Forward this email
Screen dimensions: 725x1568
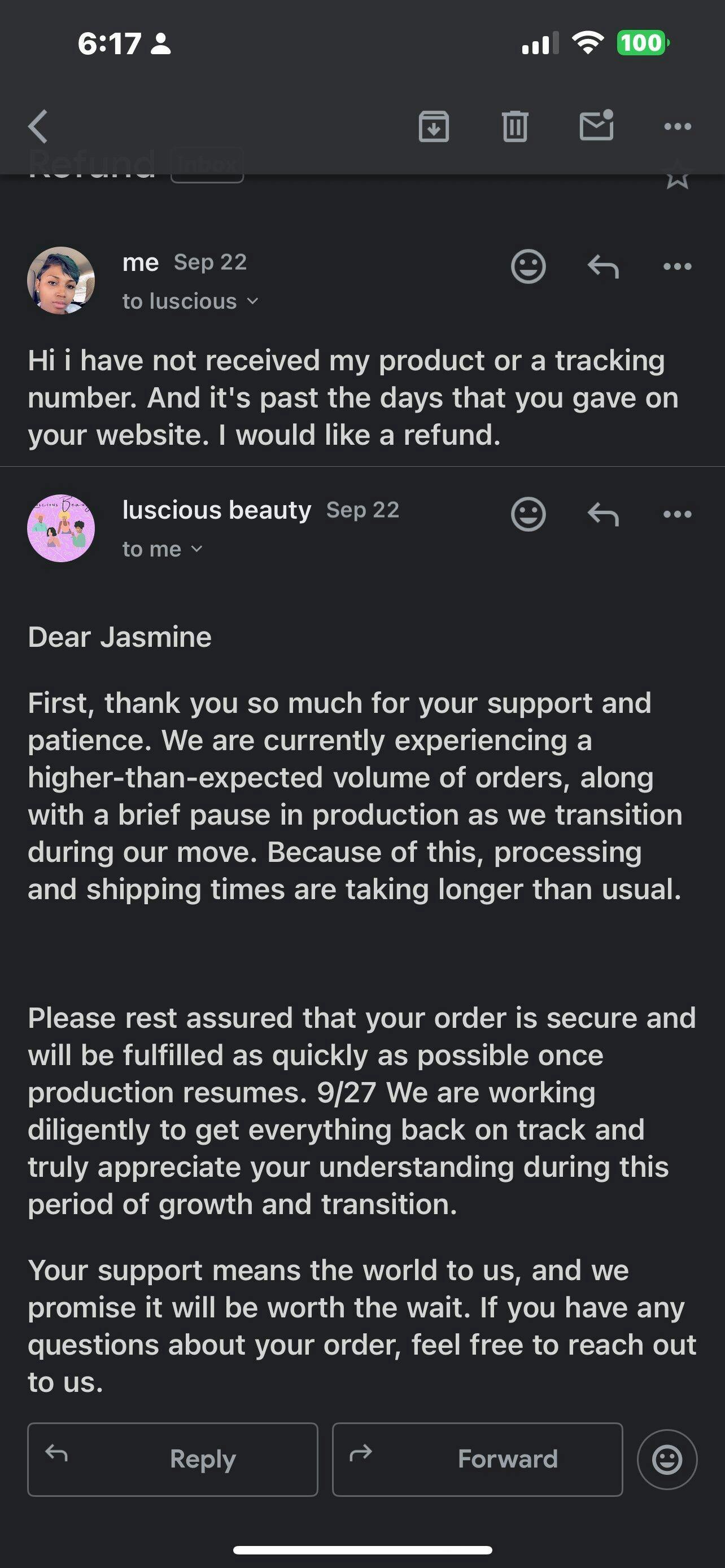[477, 1459]
